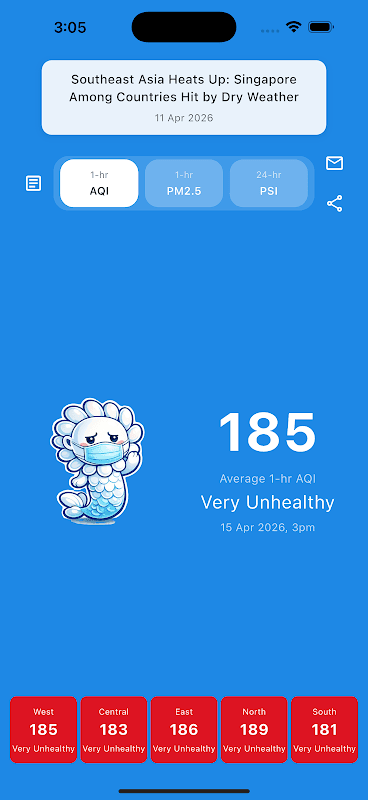Open the West region card
368x800 pixels.
click(x=43, y=730)
